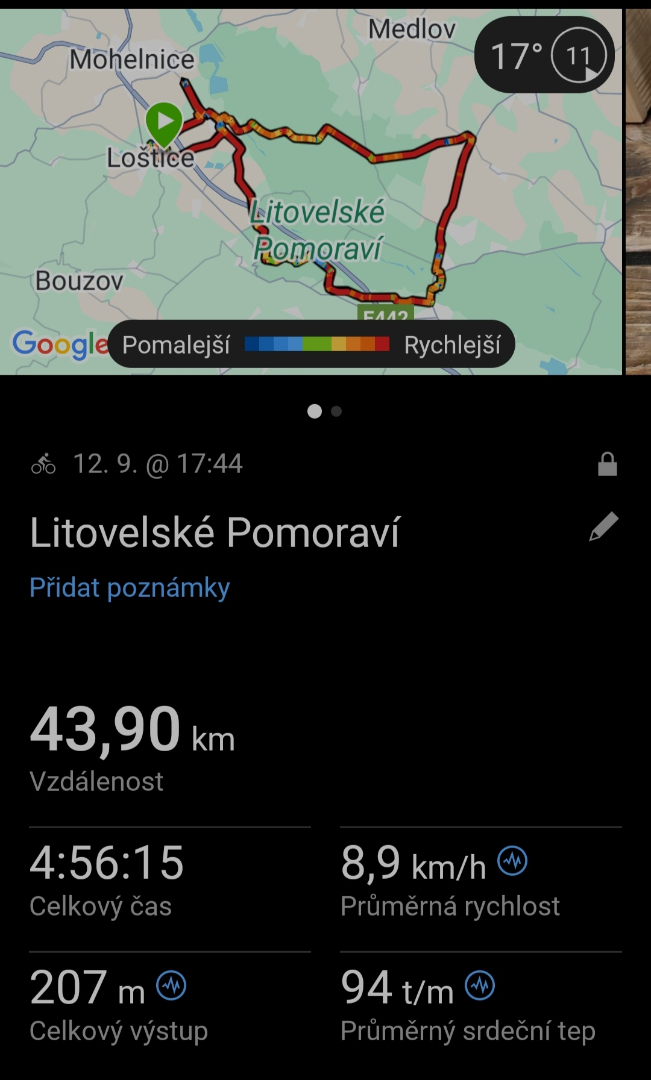Open the info icon next to 8,9 km/h

pyautogui.click(x=513, y=861)
